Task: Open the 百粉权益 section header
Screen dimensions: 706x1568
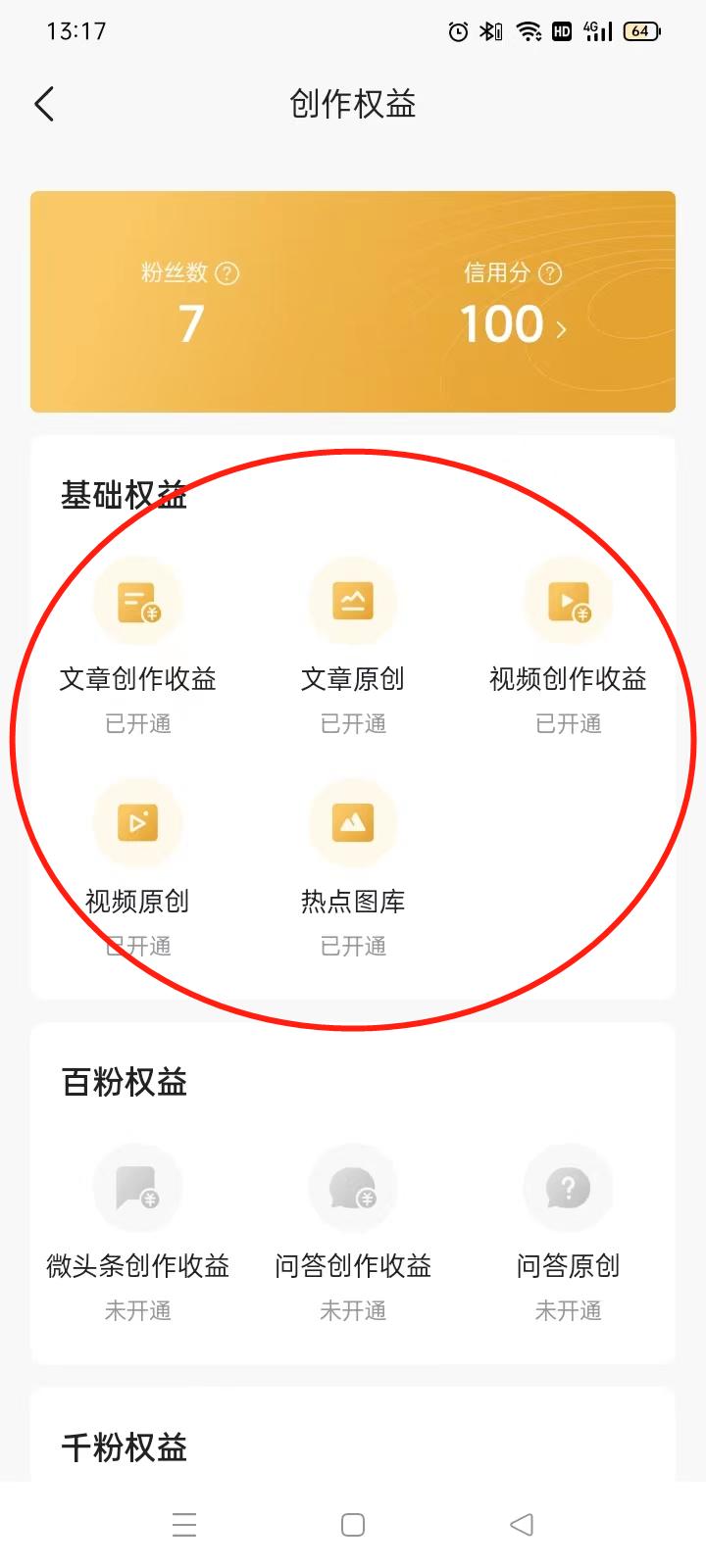Action: pyautogui.click(x=123, y=1082)
